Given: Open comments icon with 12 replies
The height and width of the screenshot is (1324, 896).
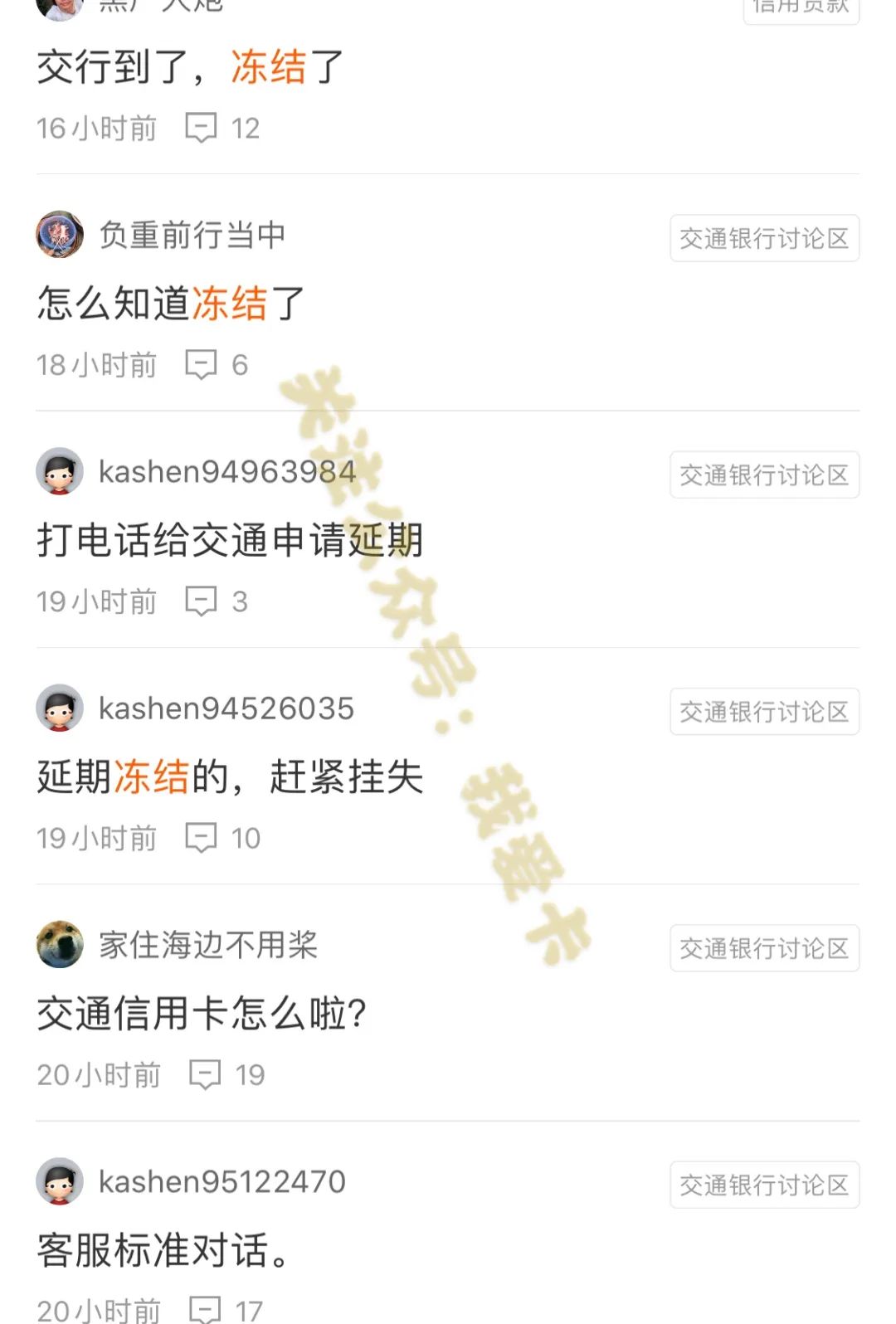Looking at the screenshot, I should [x=202, y=128].
